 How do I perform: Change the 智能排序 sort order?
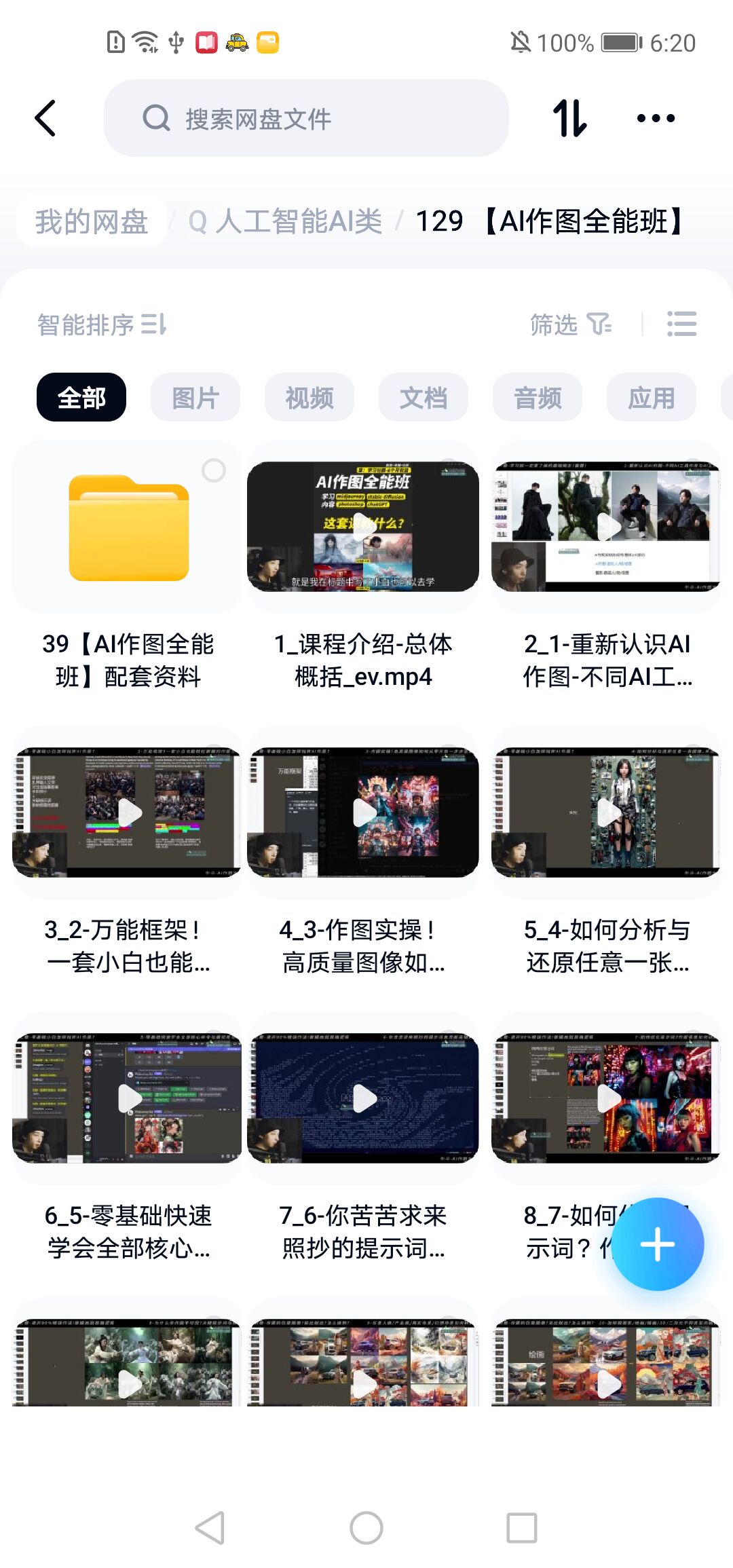tap(102, 324)
